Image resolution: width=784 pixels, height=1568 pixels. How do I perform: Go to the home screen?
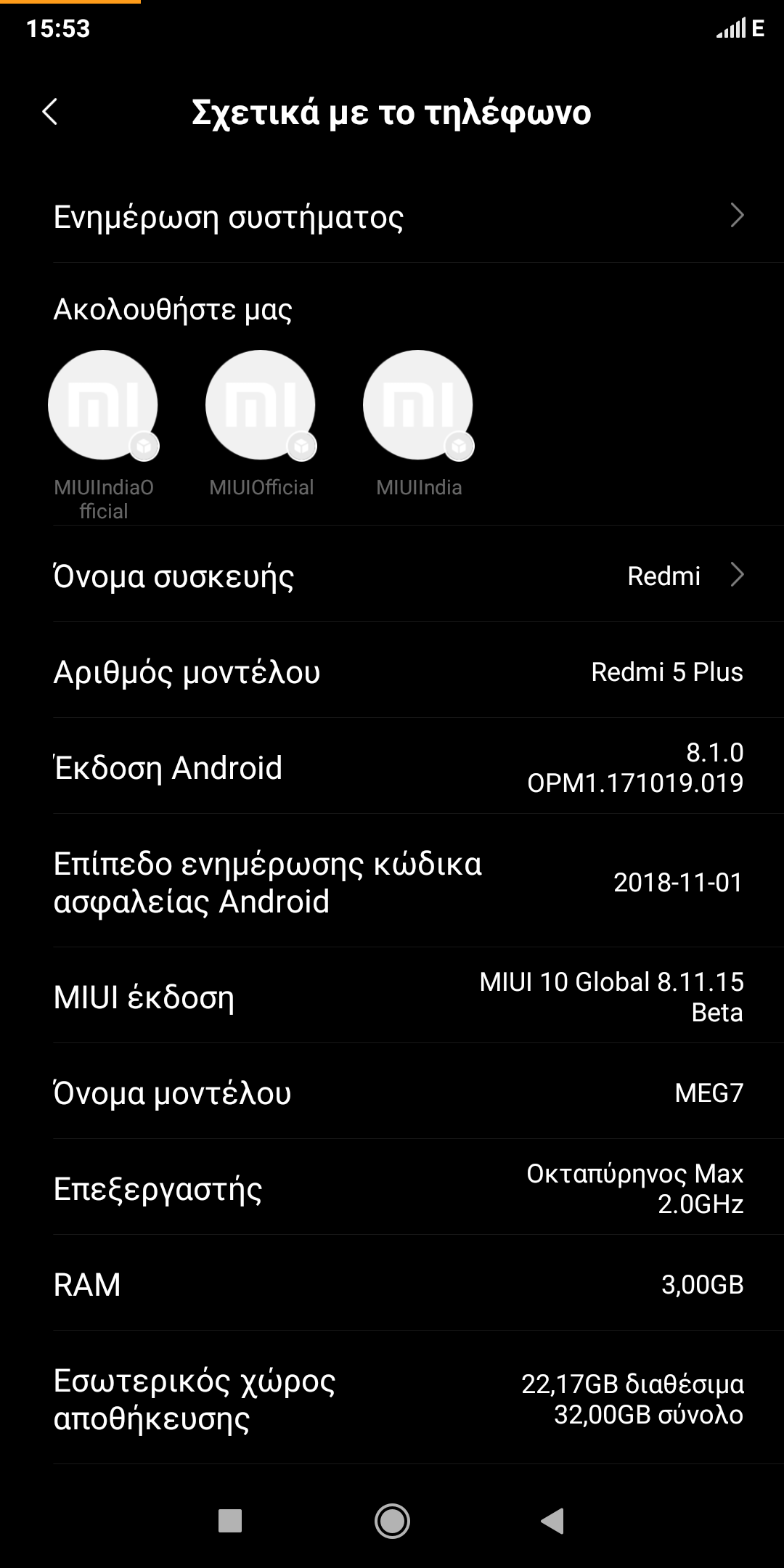392,1520
